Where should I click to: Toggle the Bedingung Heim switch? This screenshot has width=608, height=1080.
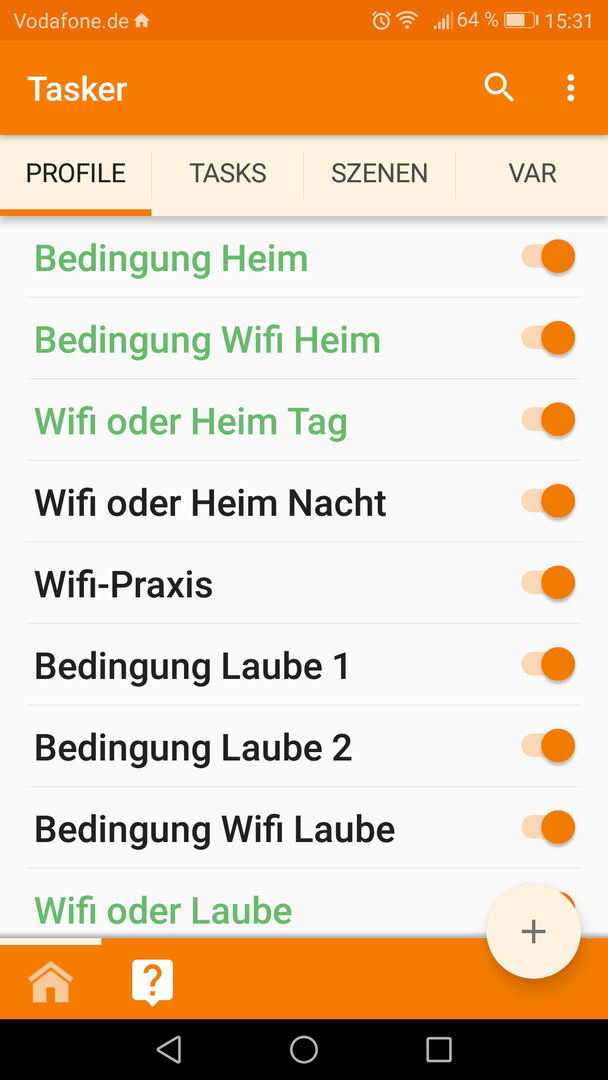[x=548, y=257]
